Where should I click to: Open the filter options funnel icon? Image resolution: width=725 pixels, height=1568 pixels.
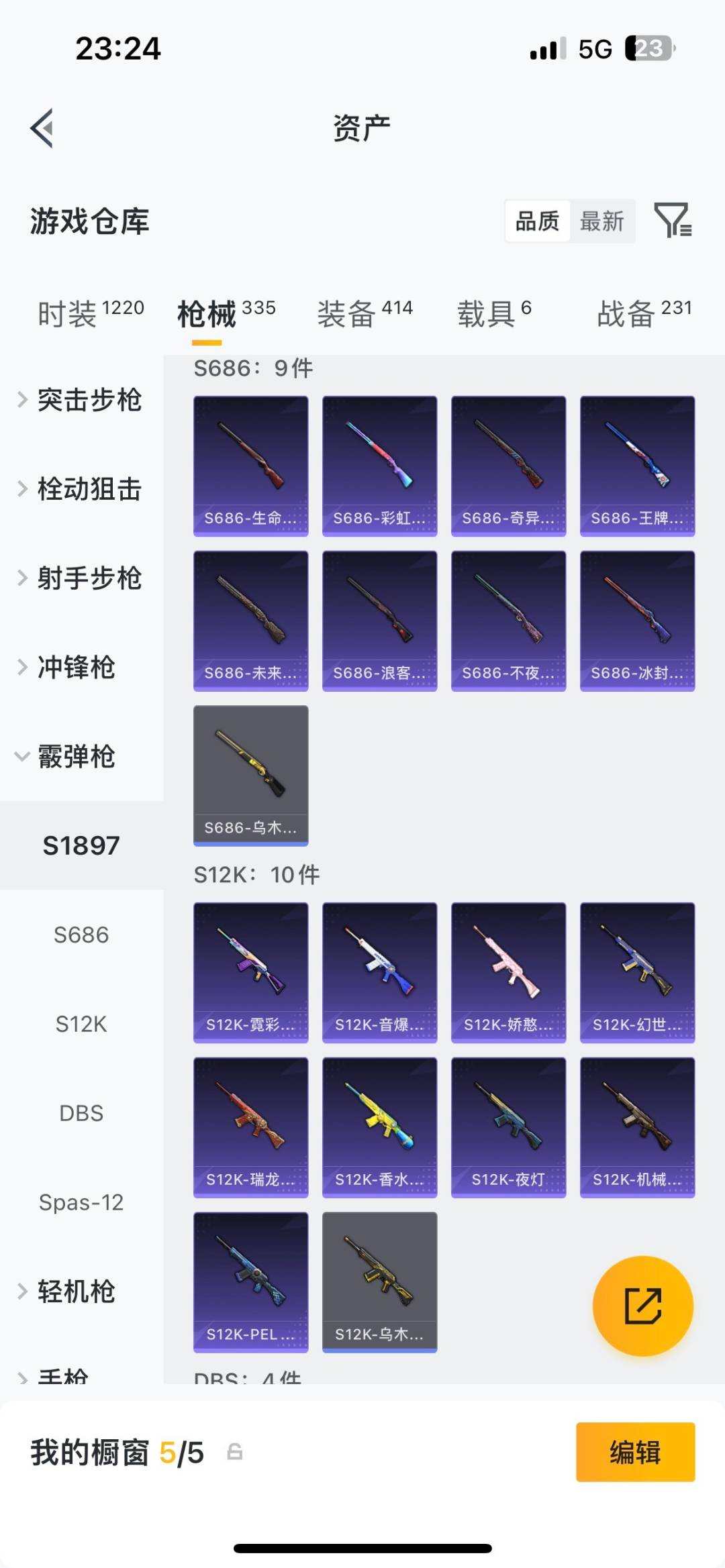[x=673, y=220]
